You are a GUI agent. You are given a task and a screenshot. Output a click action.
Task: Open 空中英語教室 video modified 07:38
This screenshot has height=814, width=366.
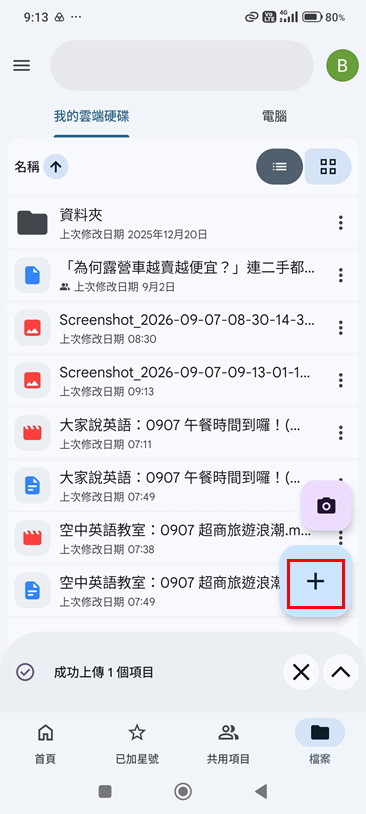[x=156, y=538]
